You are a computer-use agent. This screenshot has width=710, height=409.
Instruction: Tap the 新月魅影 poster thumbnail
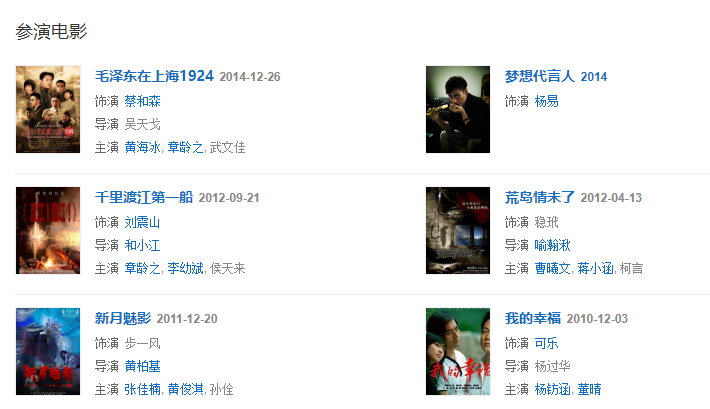point(48,351)
